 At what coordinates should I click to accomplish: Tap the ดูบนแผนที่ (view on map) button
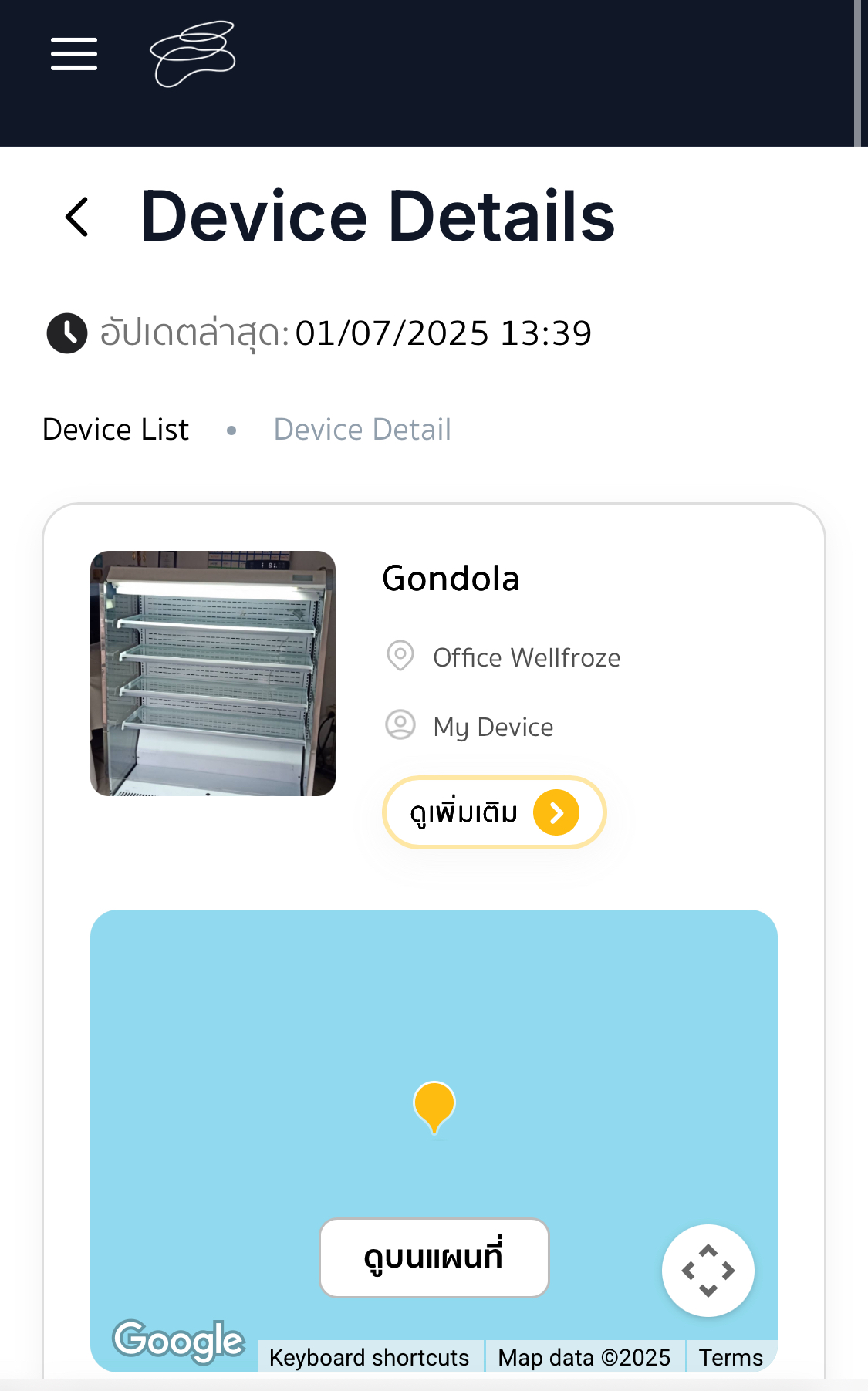pos(434,1258)
